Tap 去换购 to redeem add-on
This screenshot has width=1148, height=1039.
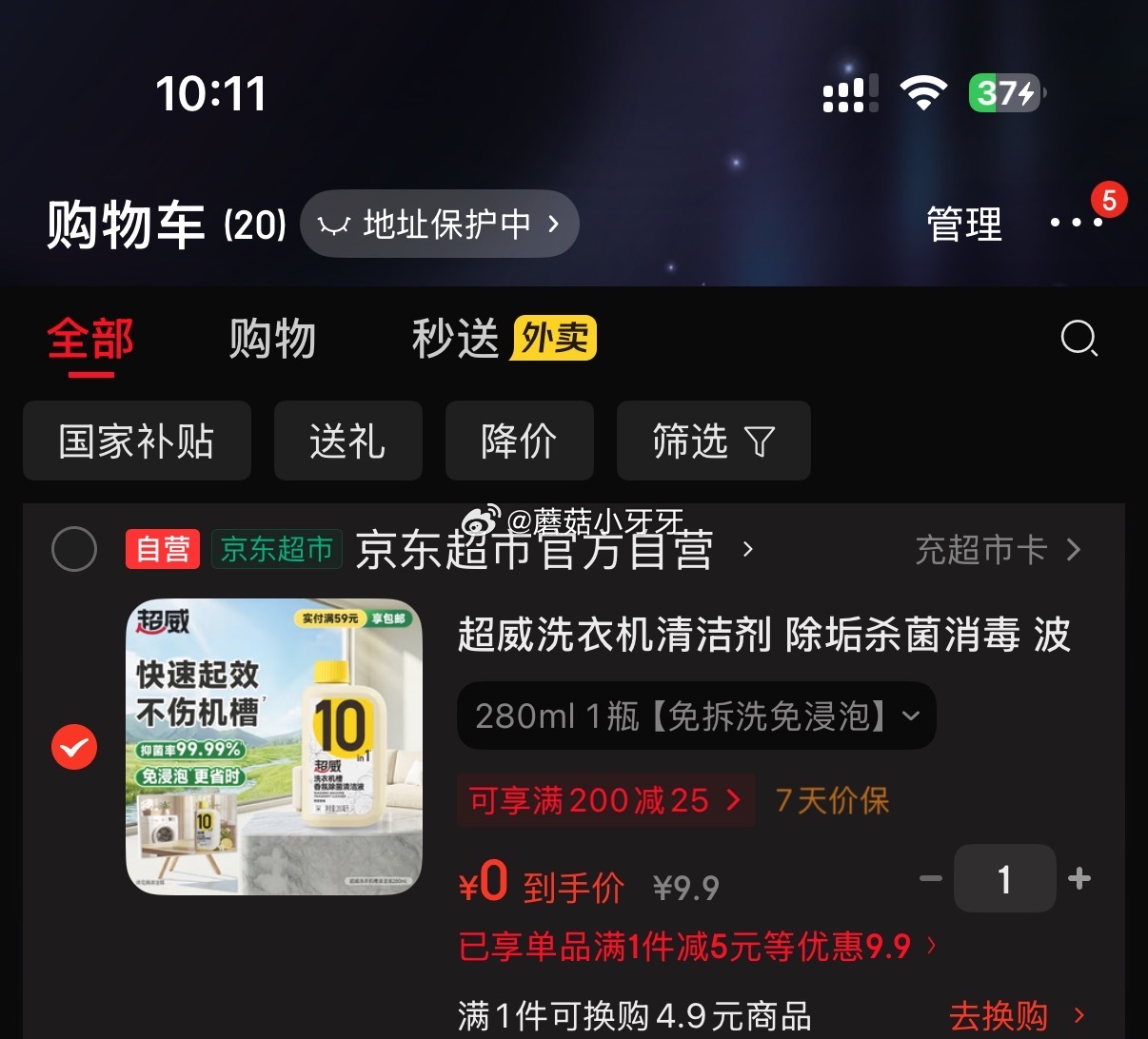coord(1016,1016)
